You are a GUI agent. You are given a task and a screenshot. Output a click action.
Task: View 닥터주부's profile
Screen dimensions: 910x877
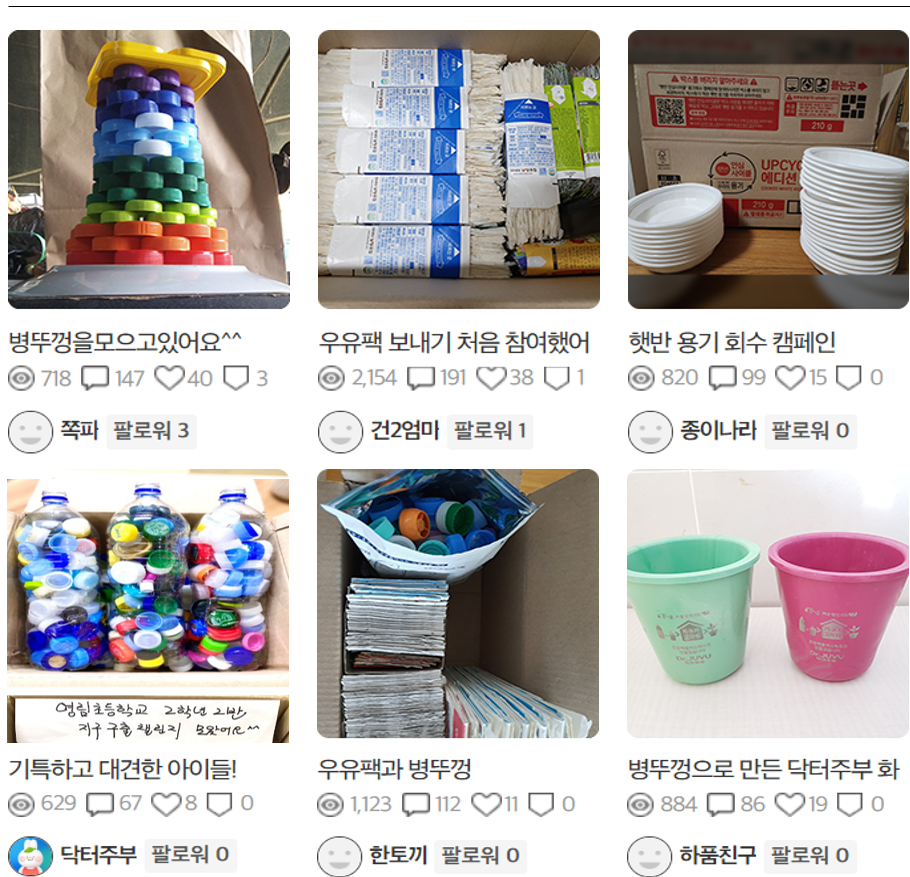click(98, 855)
